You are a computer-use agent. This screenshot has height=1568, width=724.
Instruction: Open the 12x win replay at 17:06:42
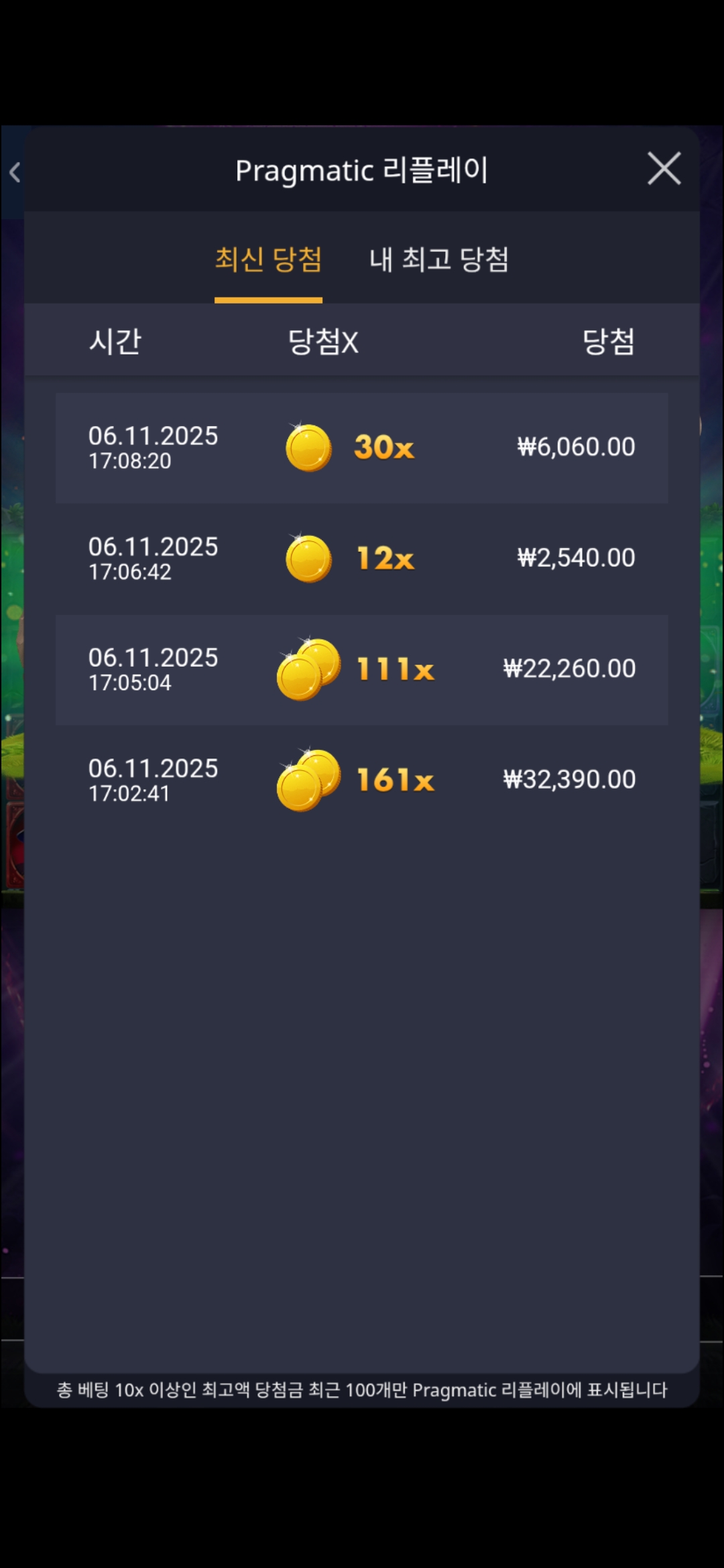pos(362,558)
